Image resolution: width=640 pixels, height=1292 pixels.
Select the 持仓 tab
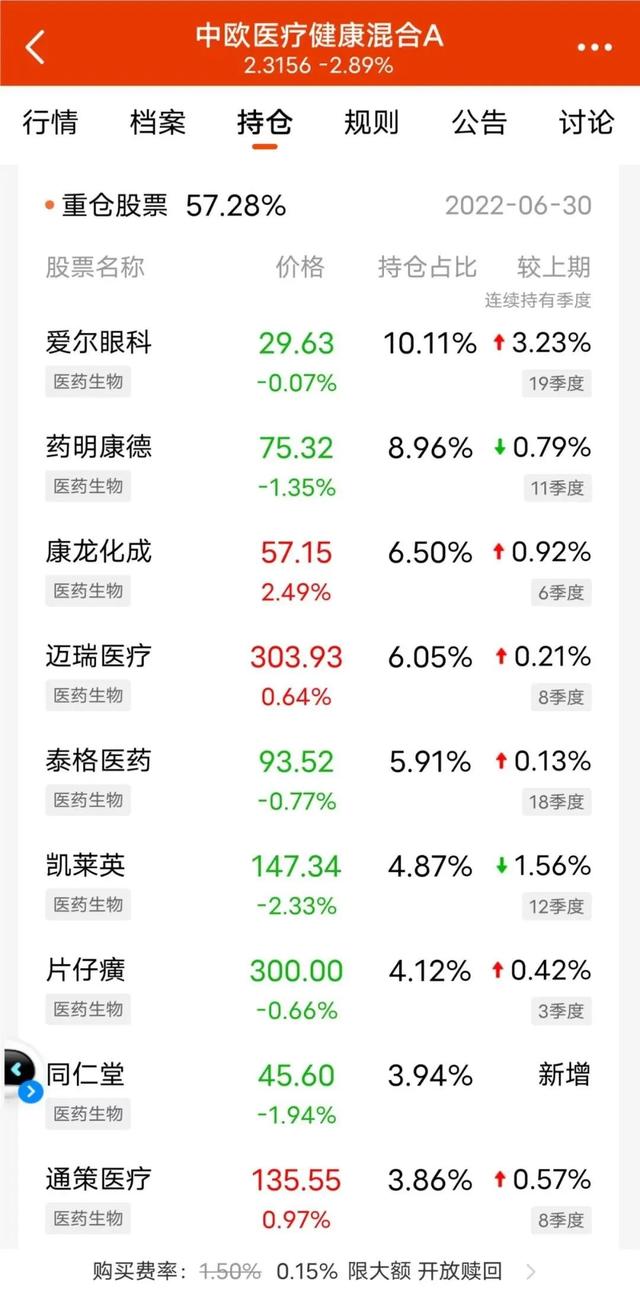[265, 122]
